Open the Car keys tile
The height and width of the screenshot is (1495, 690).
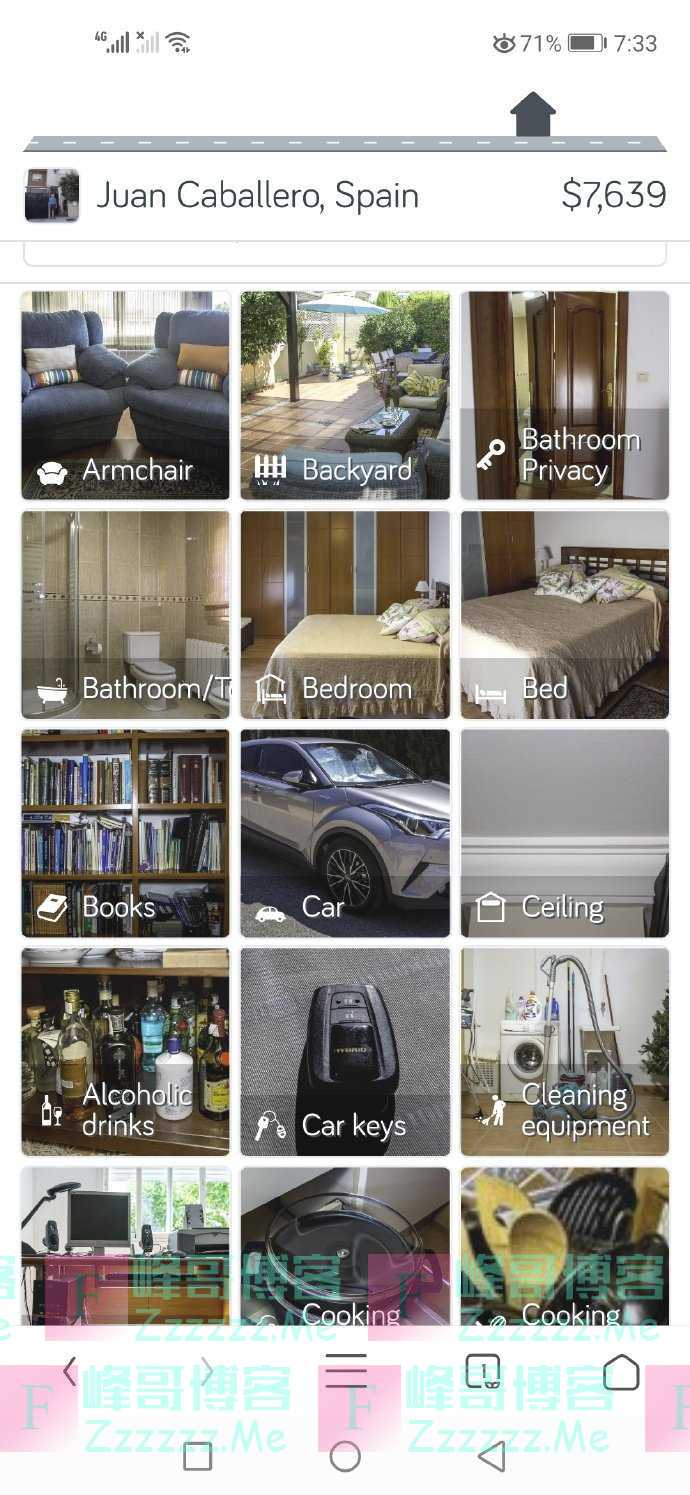click(345, 1052)
